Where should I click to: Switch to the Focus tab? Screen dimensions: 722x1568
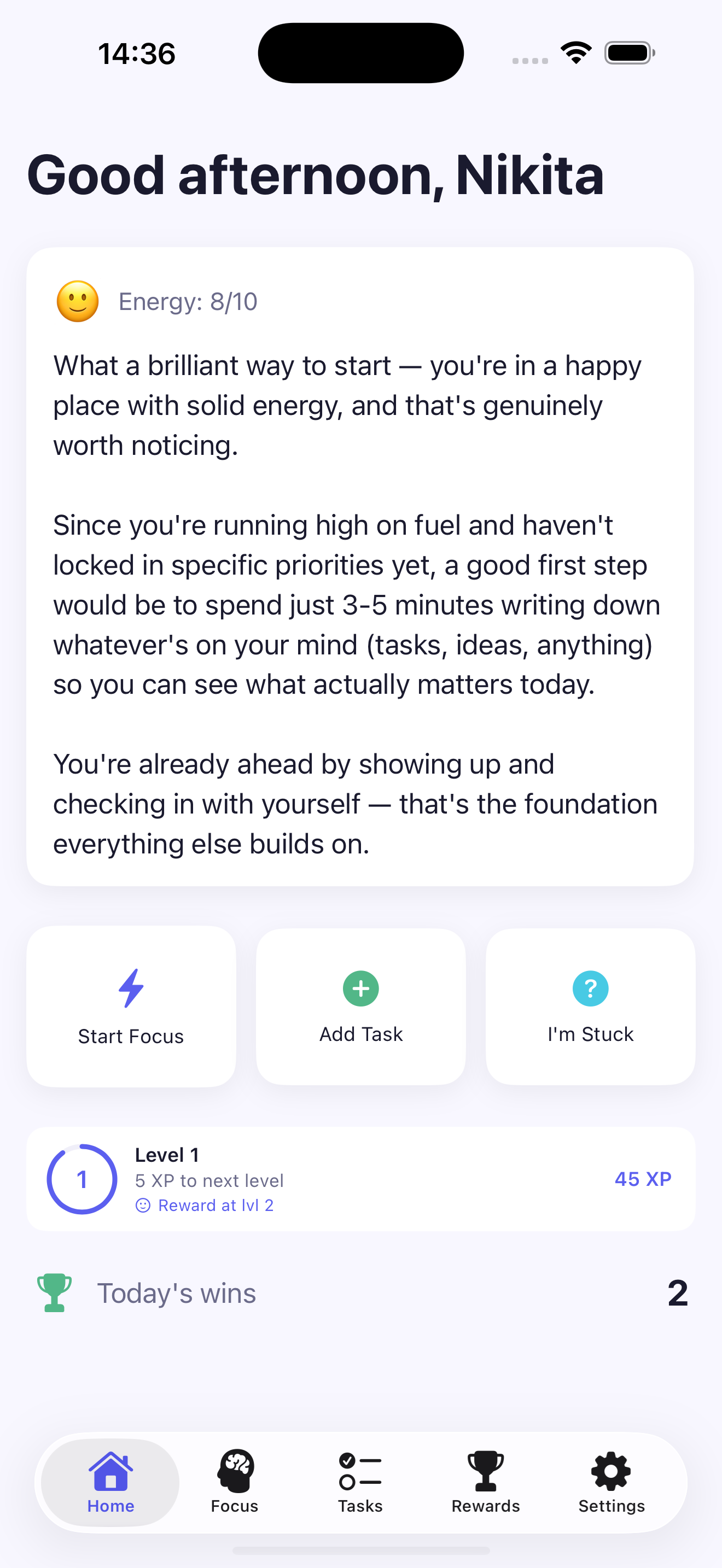[x=235, y=1482]
